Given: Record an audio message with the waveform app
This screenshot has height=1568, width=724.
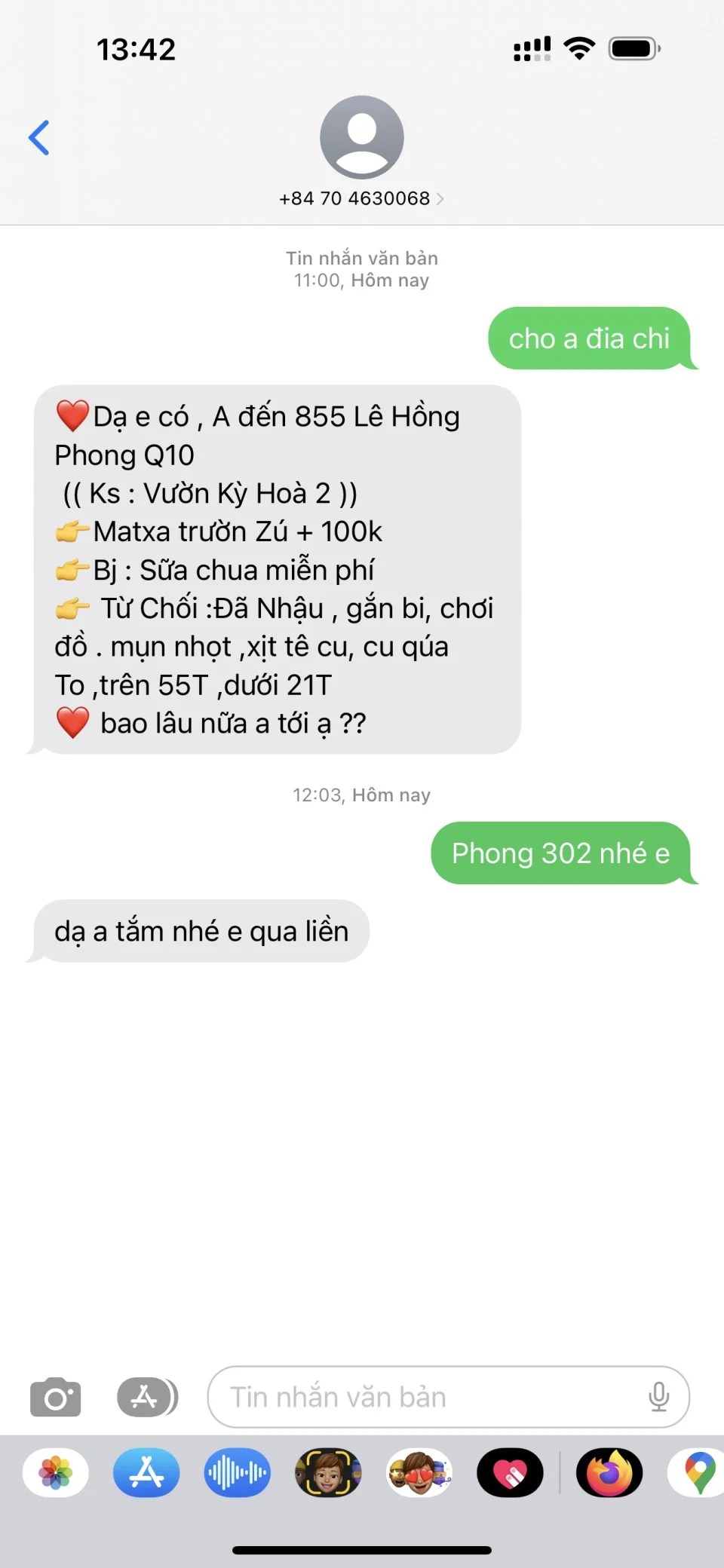Looking at the screenshot, I should (237, 1472).
